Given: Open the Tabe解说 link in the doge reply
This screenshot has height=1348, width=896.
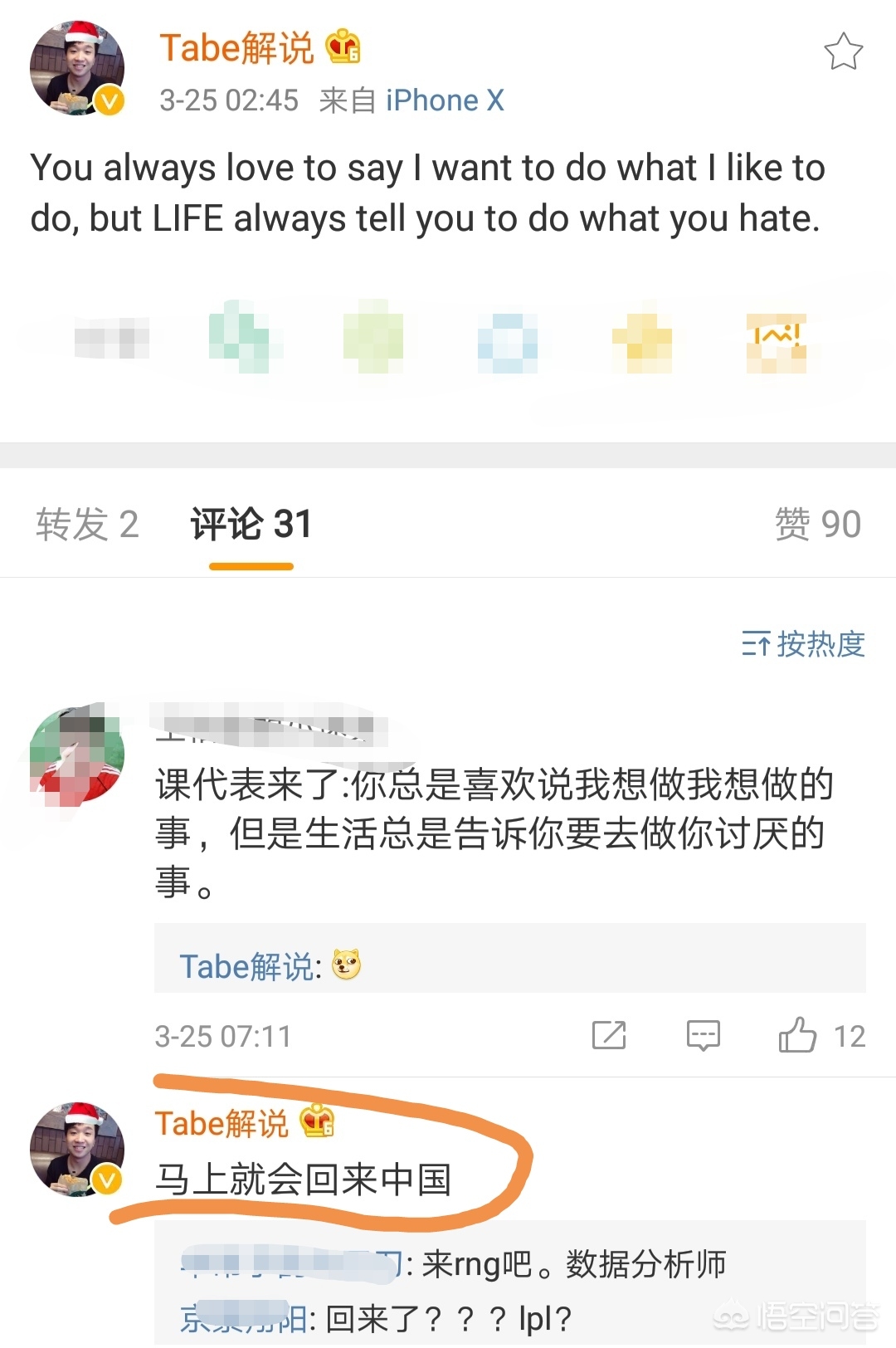Looking at the screenshot, I should 246,967.
